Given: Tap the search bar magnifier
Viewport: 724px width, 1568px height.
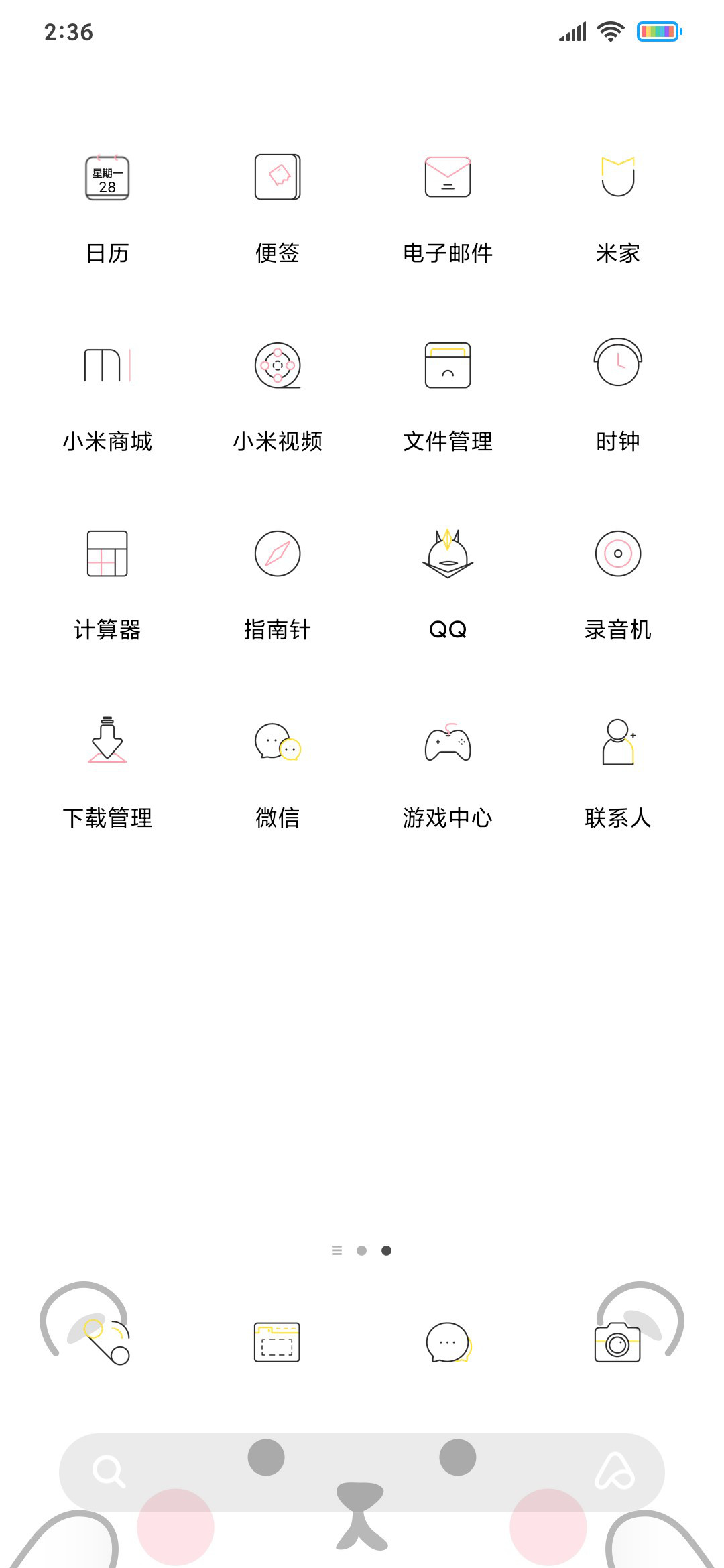Looking at the screenshot, I should coord(109,1471).
